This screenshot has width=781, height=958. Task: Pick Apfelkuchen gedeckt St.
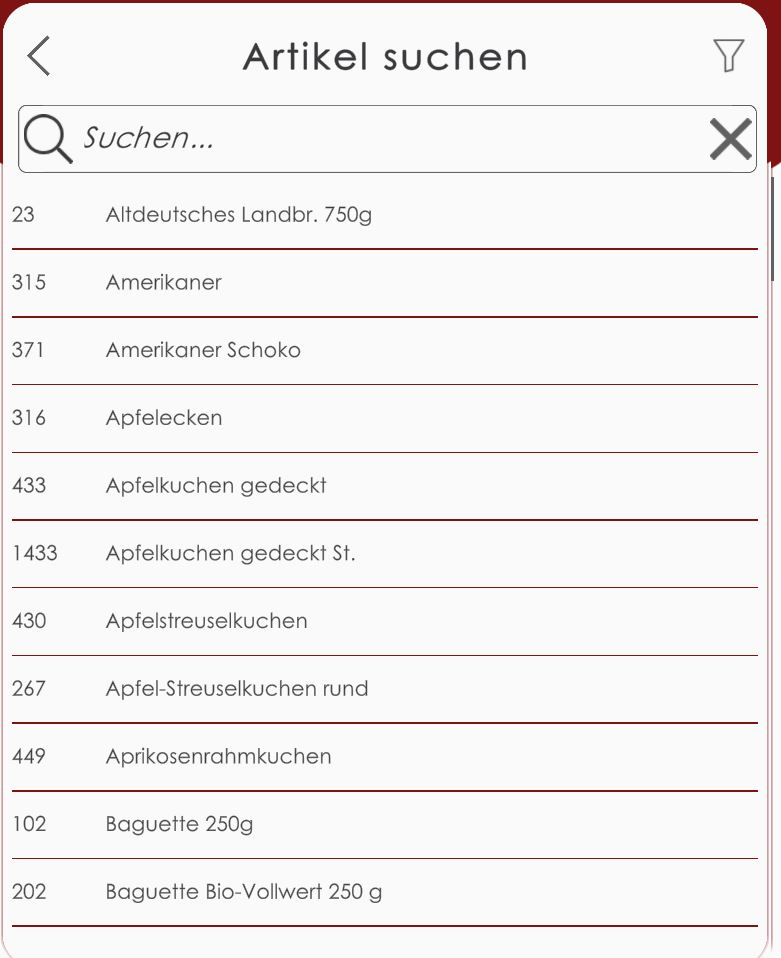click(230, 554)
